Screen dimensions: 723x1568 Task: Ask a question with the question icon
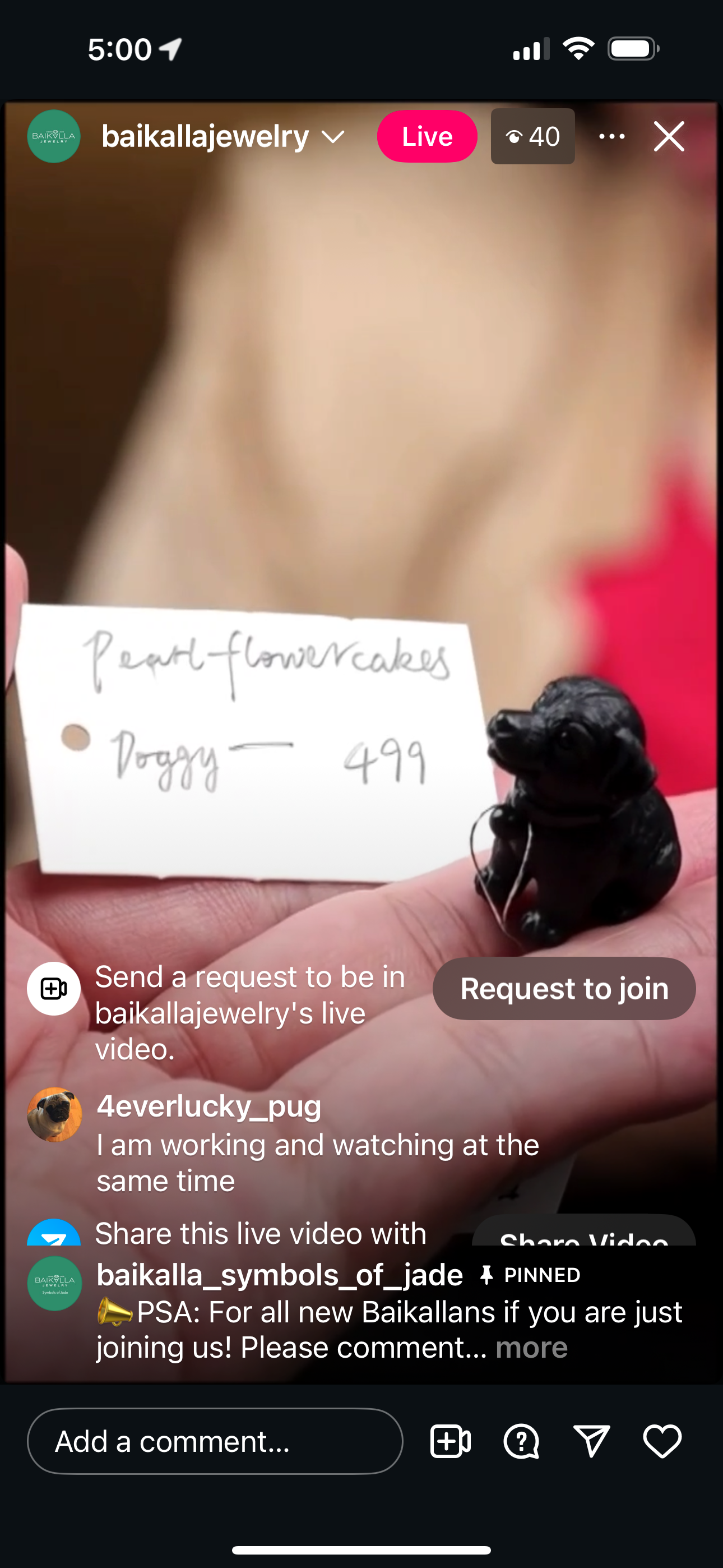521,1441
